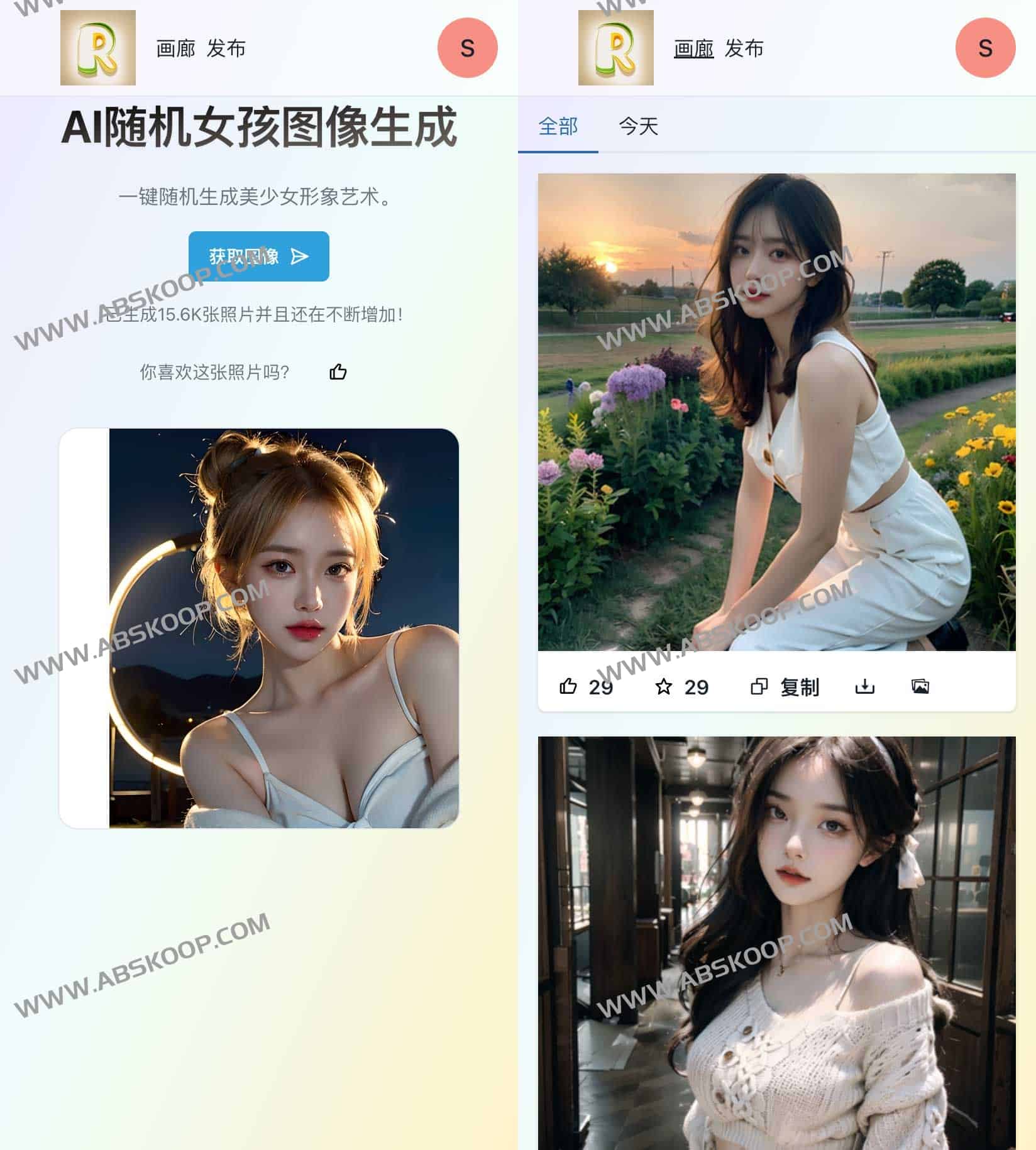Image resolution: width=1036 pixels, height=1150 pixels.
Task: Like the photo next to 你喜欢这张照片吗?
Action: (338, 372)
